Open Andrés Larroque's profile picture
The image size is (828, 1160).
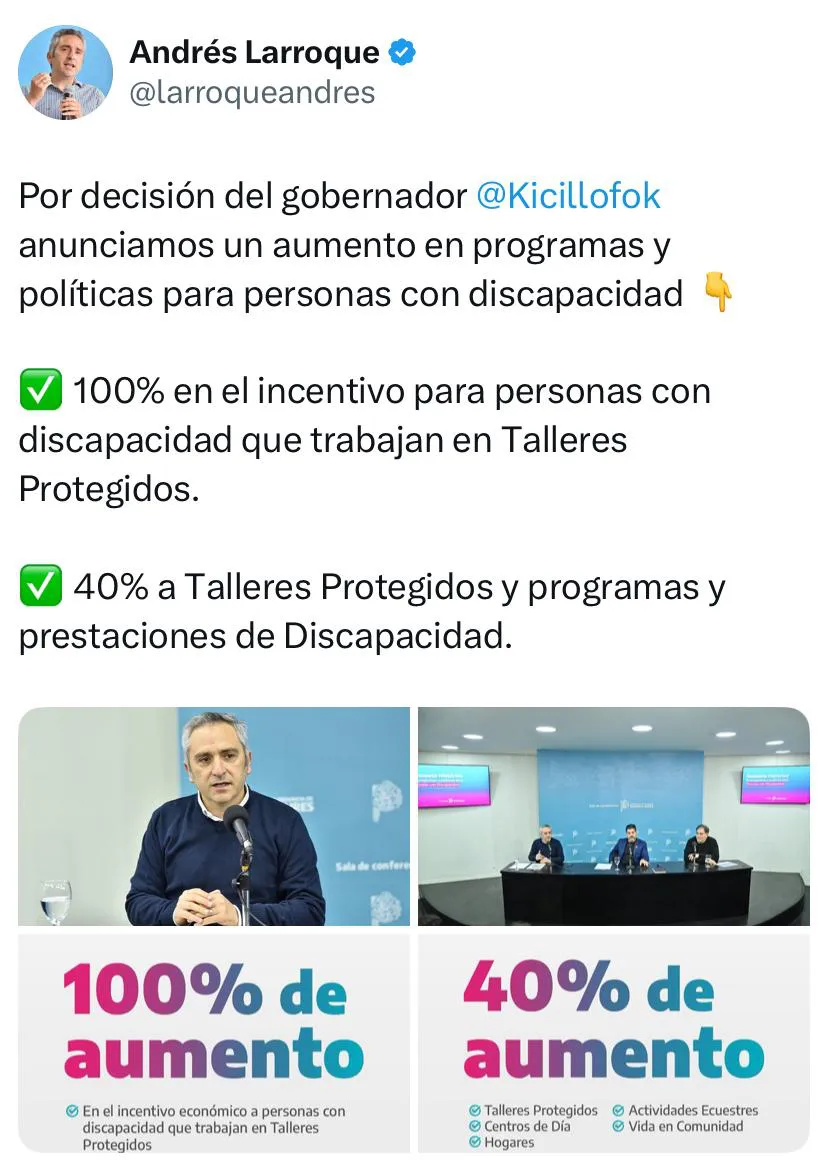coord(65,72)
